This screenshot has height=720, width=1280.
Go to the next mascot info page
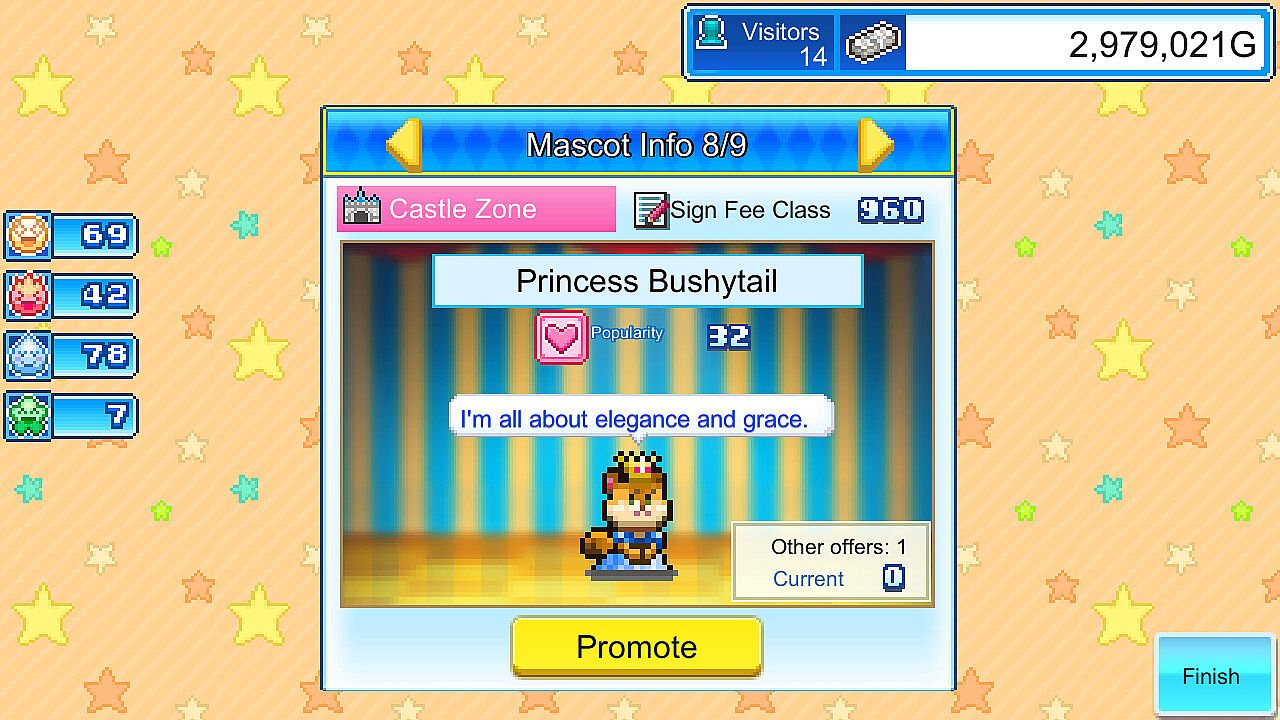(874, 146)
